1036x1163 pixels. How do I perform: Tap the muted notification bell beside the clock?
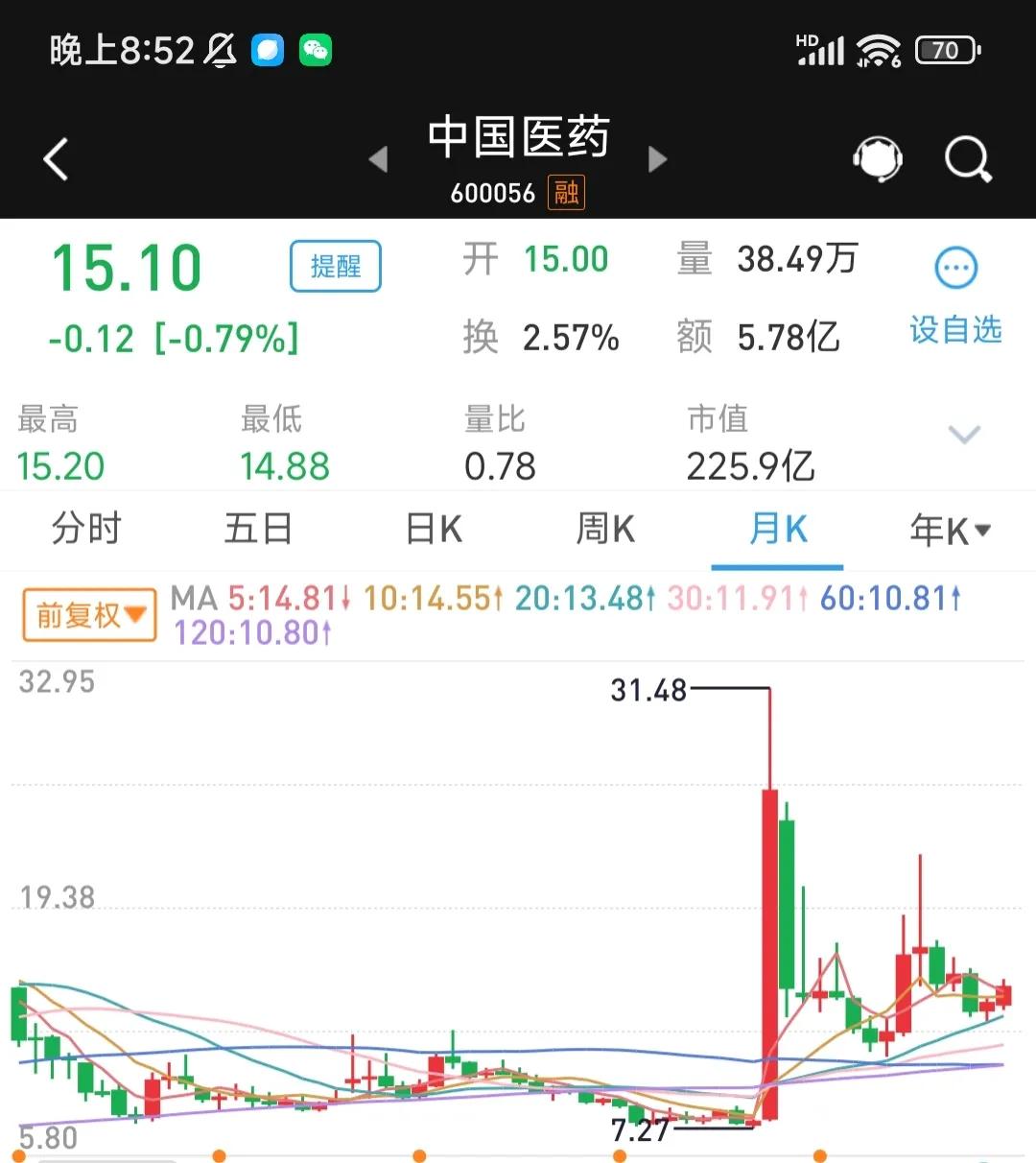pyautogui.click(x=220, y=50)
